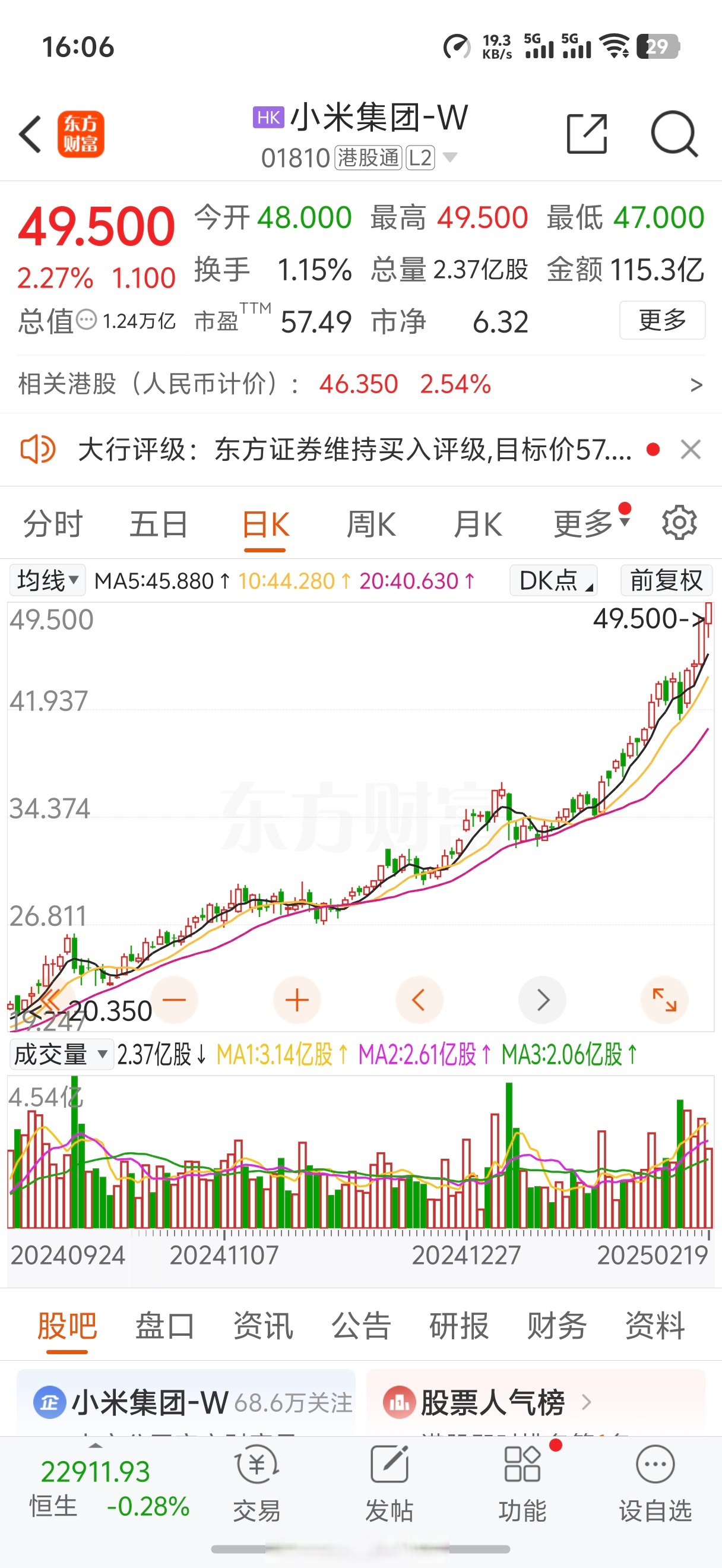Screen dimensions: 722x1568
Task: Zoom in the chart with the plus control
Action: tap(296, 1000)
